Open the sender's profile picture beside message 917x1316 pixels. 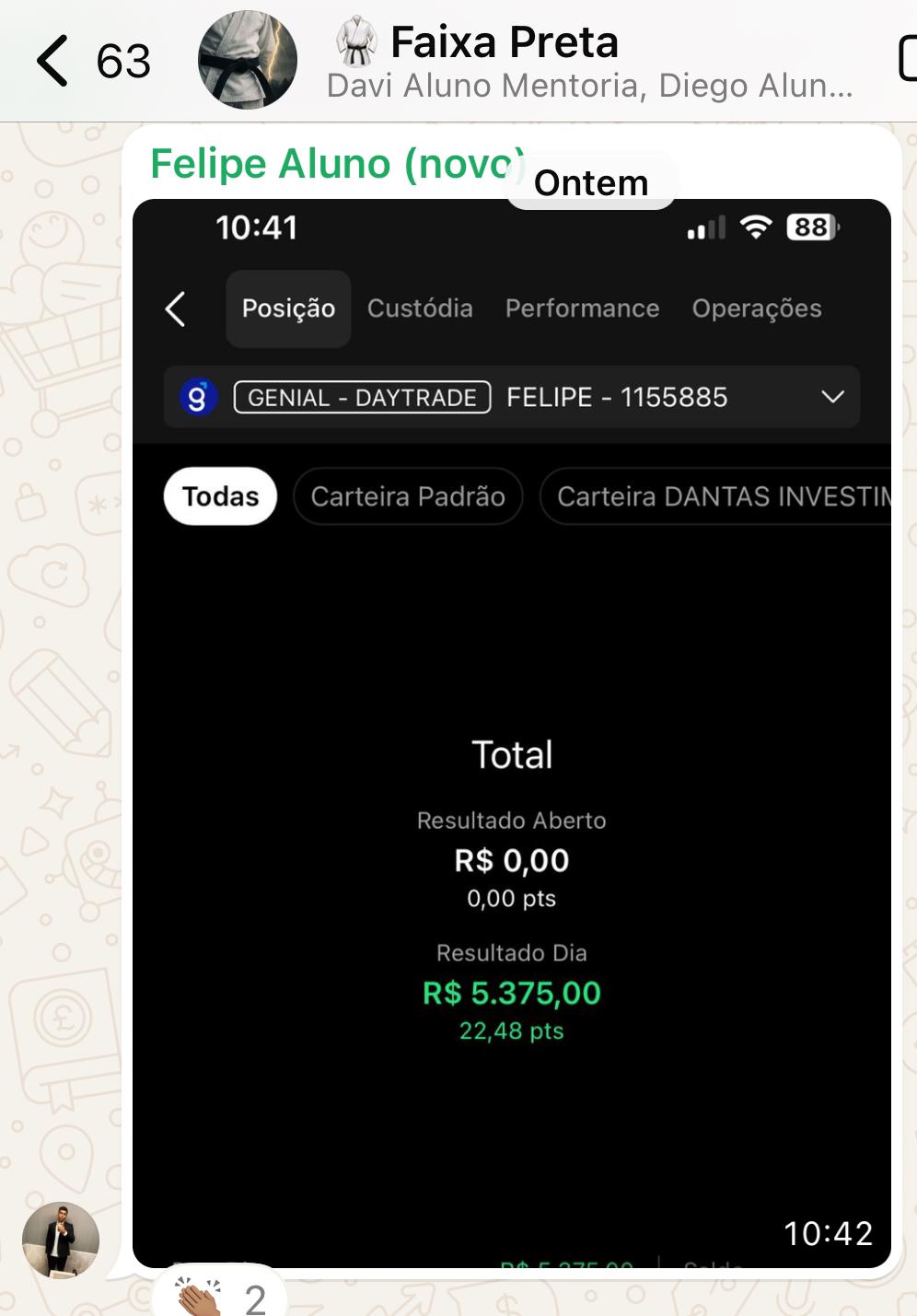point(61,1240)
